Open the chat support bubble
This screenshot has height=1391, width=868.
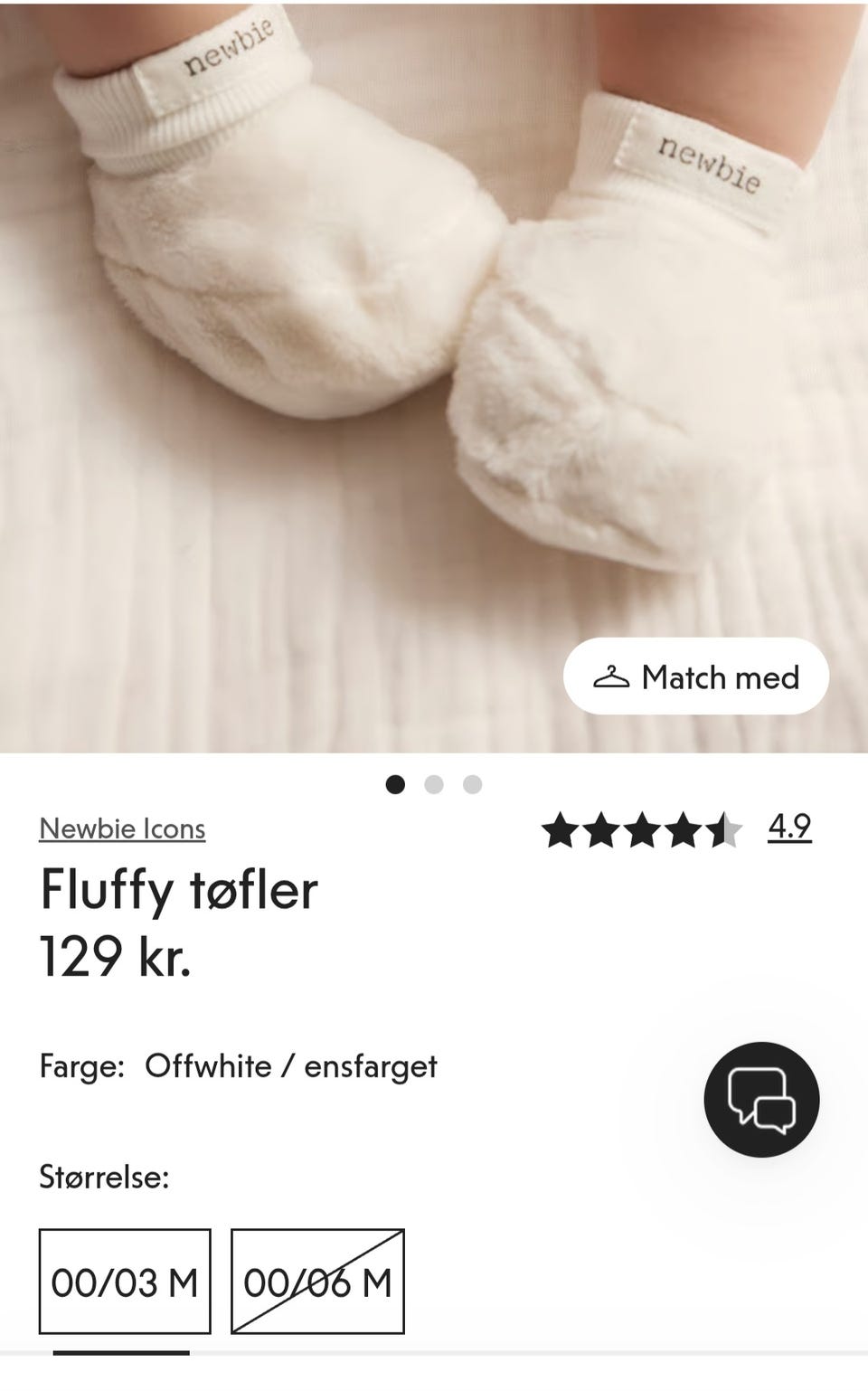761,1099
